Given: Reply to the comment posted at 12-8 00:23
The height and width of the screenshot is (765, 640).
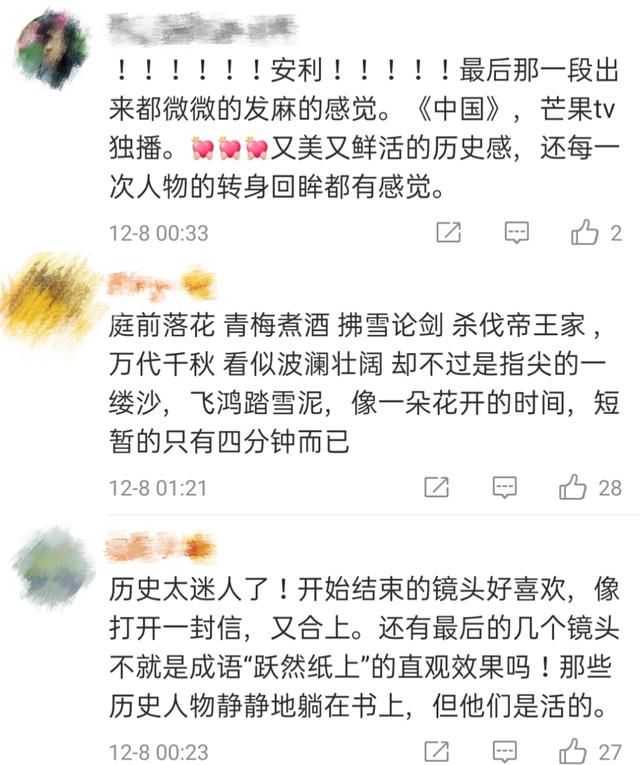Looking at the screenshot, I should click(x=505, y=750).
